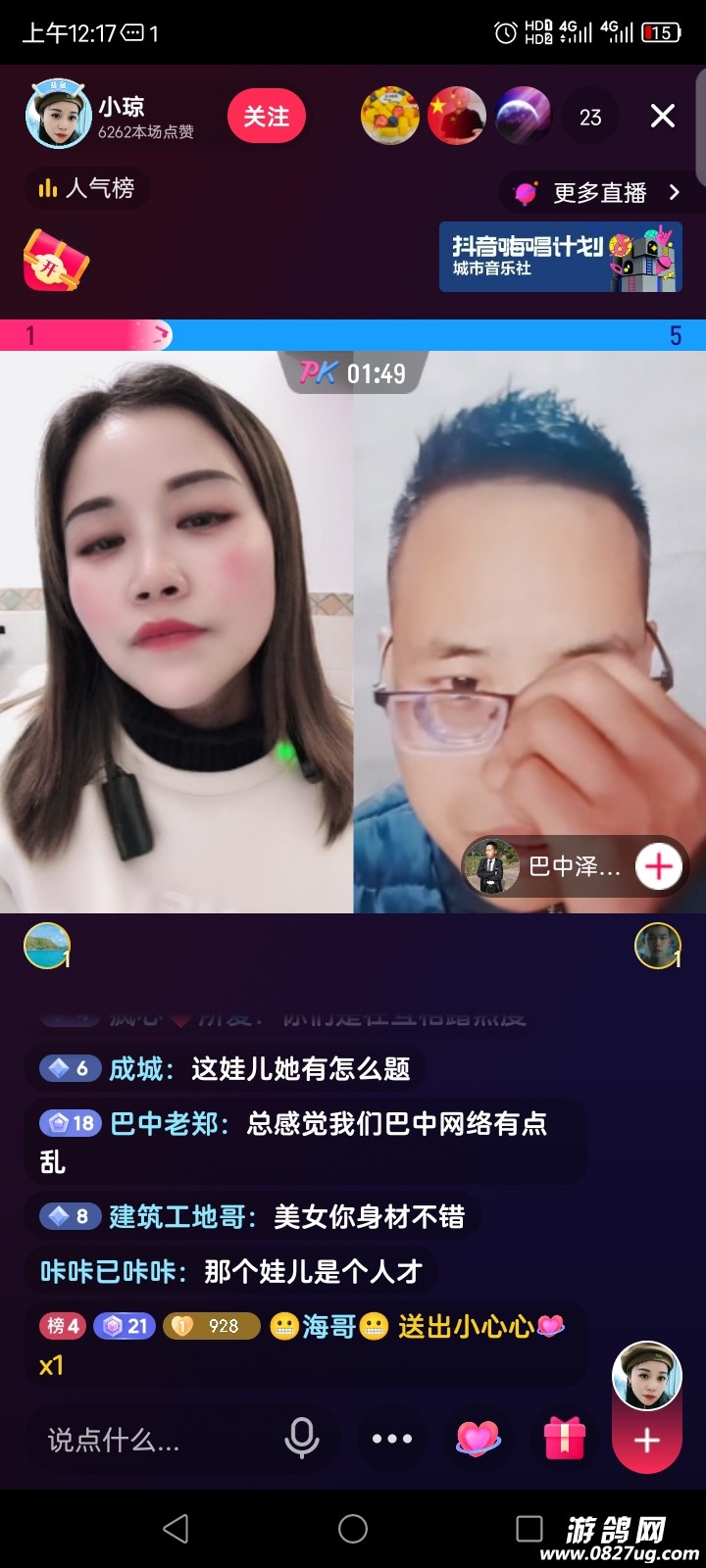This screenshot has height=1568, width=706.
Task: Tap the red plus button under streamer avatar
Action: 646,1441
